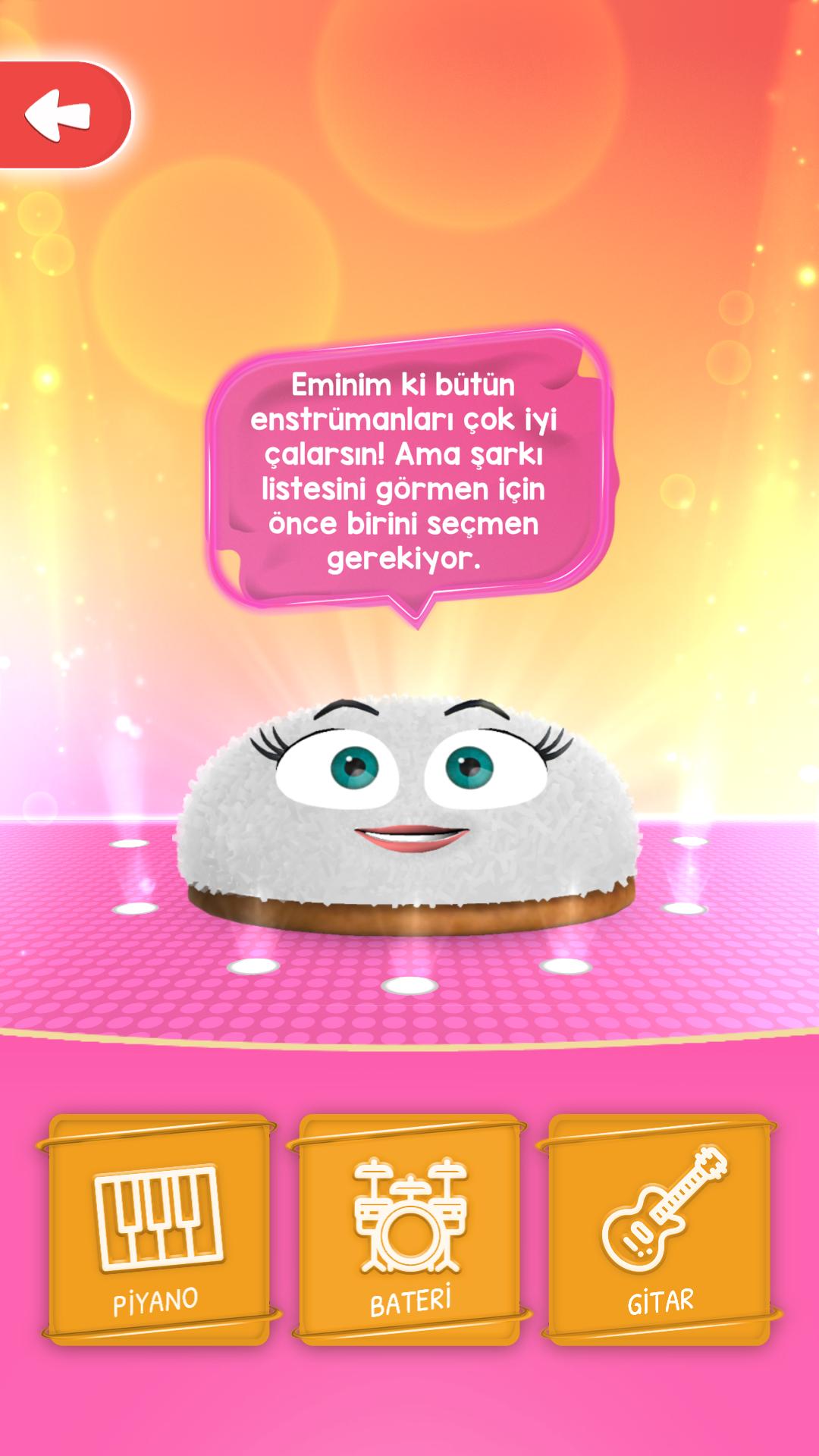Choose the Bateri drum set
Screen dimensions: 819x1456
pyautogui.click(x=409, y=1230)
